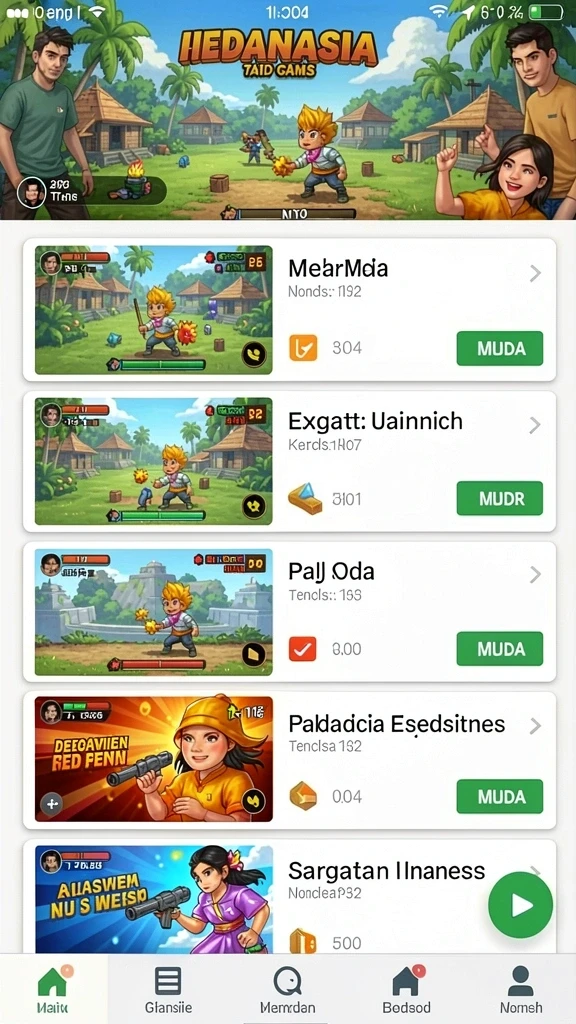The height and width of the screenshot is (1024, 576).
Task: Tap the MUDR button for Exgatt: Uainnich
Action: pos(500,498)
